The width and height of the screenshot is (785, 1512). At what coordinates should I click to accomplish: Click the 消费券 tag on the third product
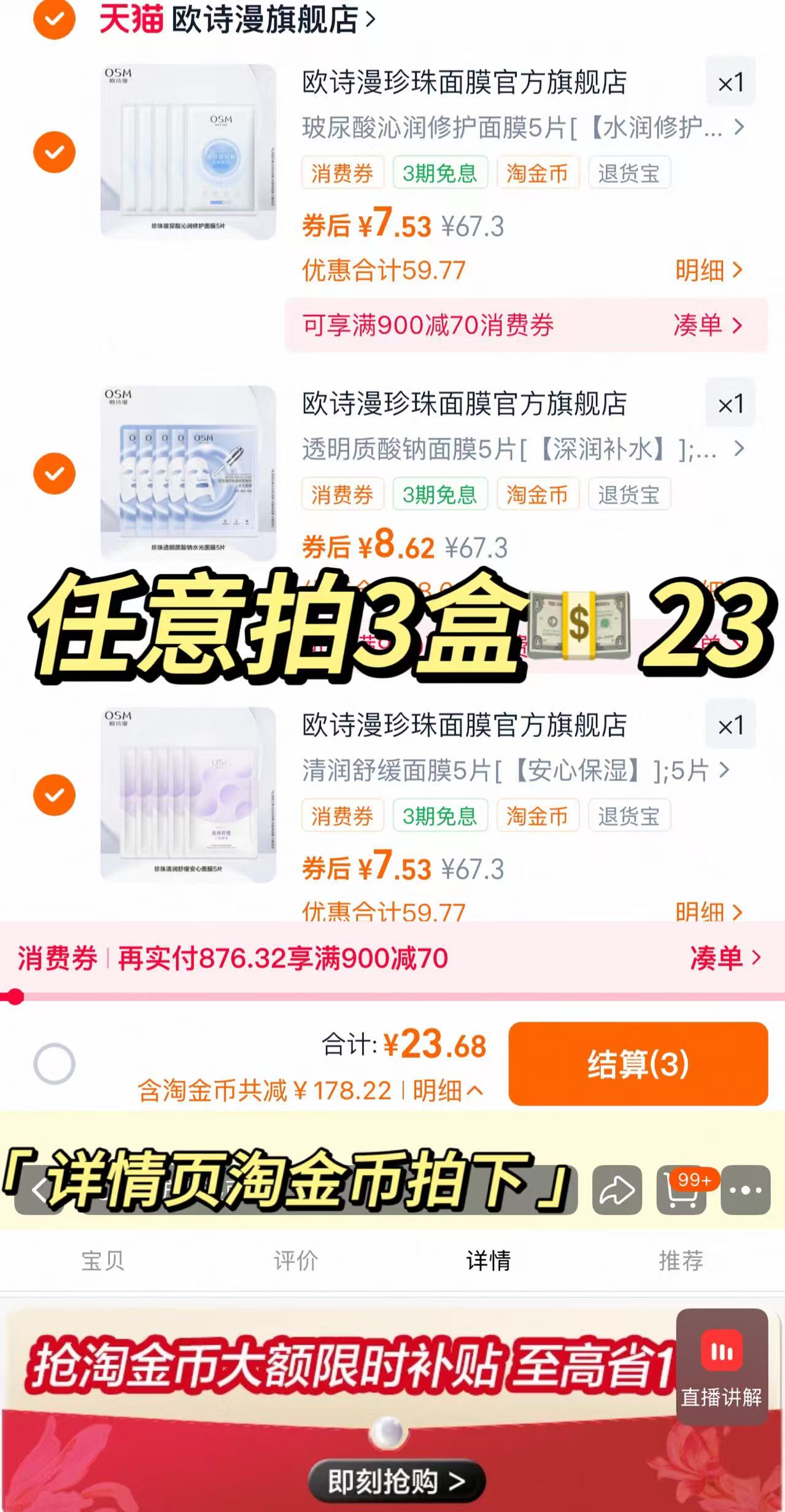click(342, 815)
